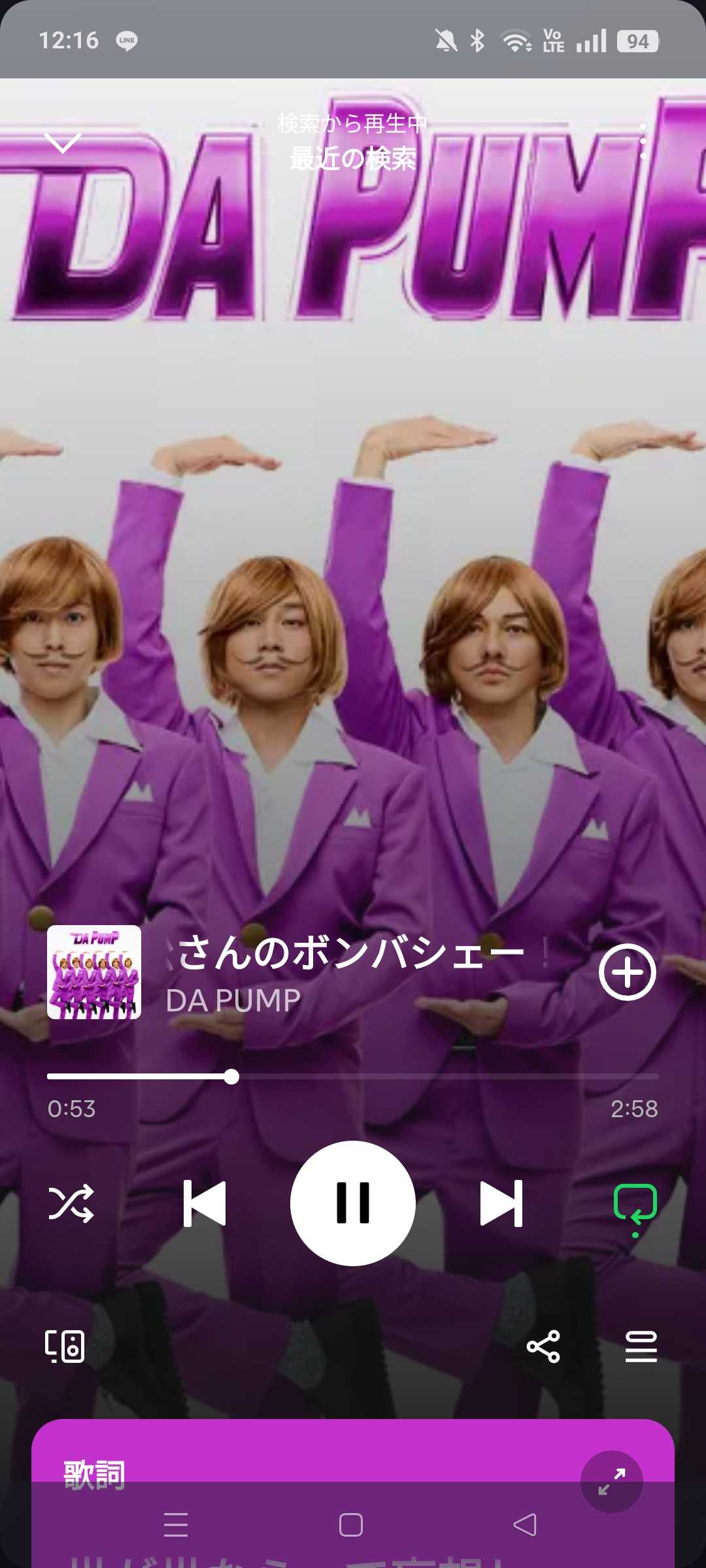Viewport: 706px width, 1568px height.
Task: Go to the home screen
Action: point(351,1525)
